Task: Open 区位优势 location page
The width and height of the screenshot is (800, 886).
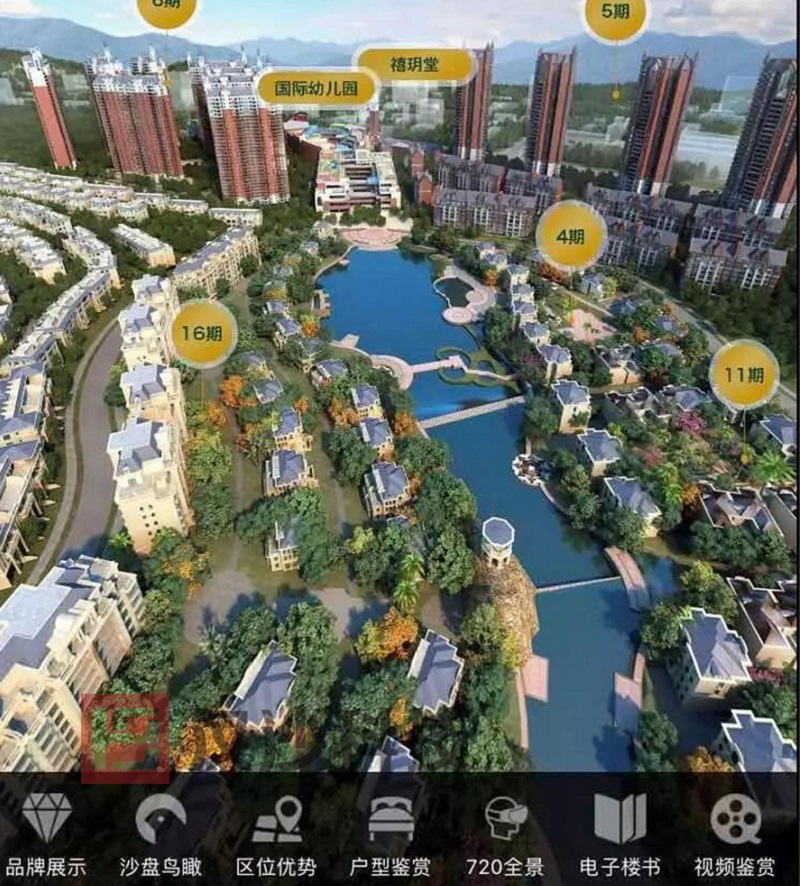Action: pos(276,835)
